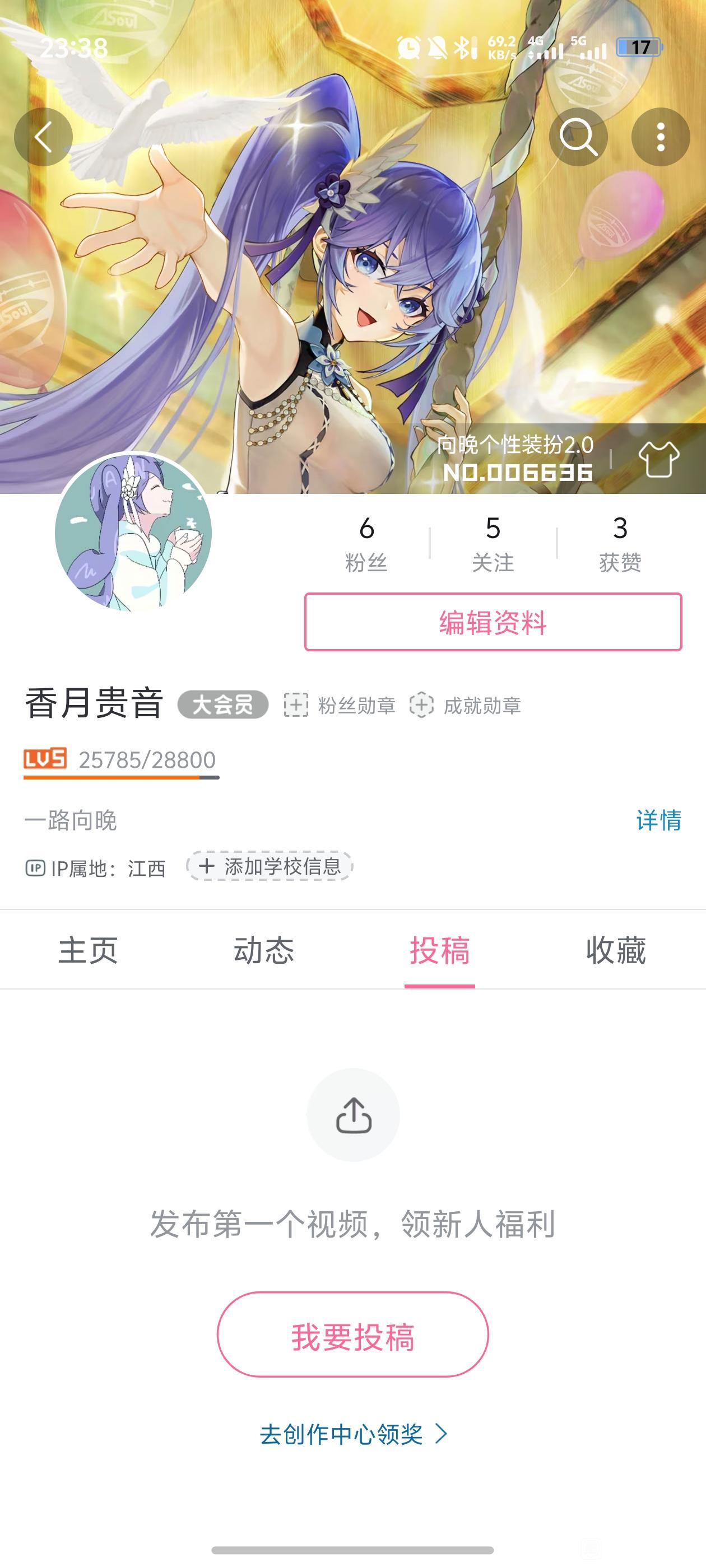The height and width of the screenshot is (1568, 706).
Task: Open 去创作中心领奖 link
Action: [x=352, y=1434]
